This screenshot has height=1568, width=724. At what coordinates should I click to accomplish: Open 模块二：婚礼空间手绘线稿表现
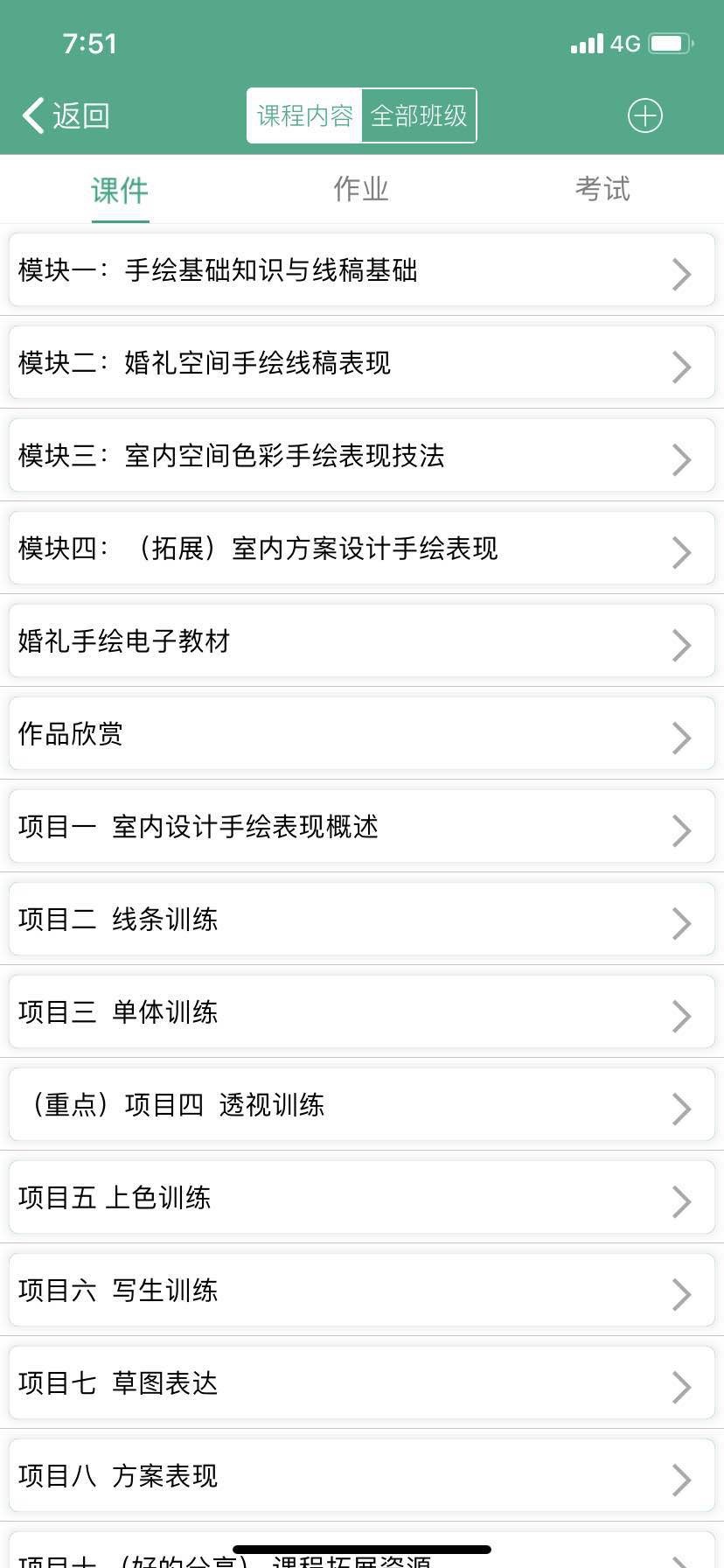(362, 363)
